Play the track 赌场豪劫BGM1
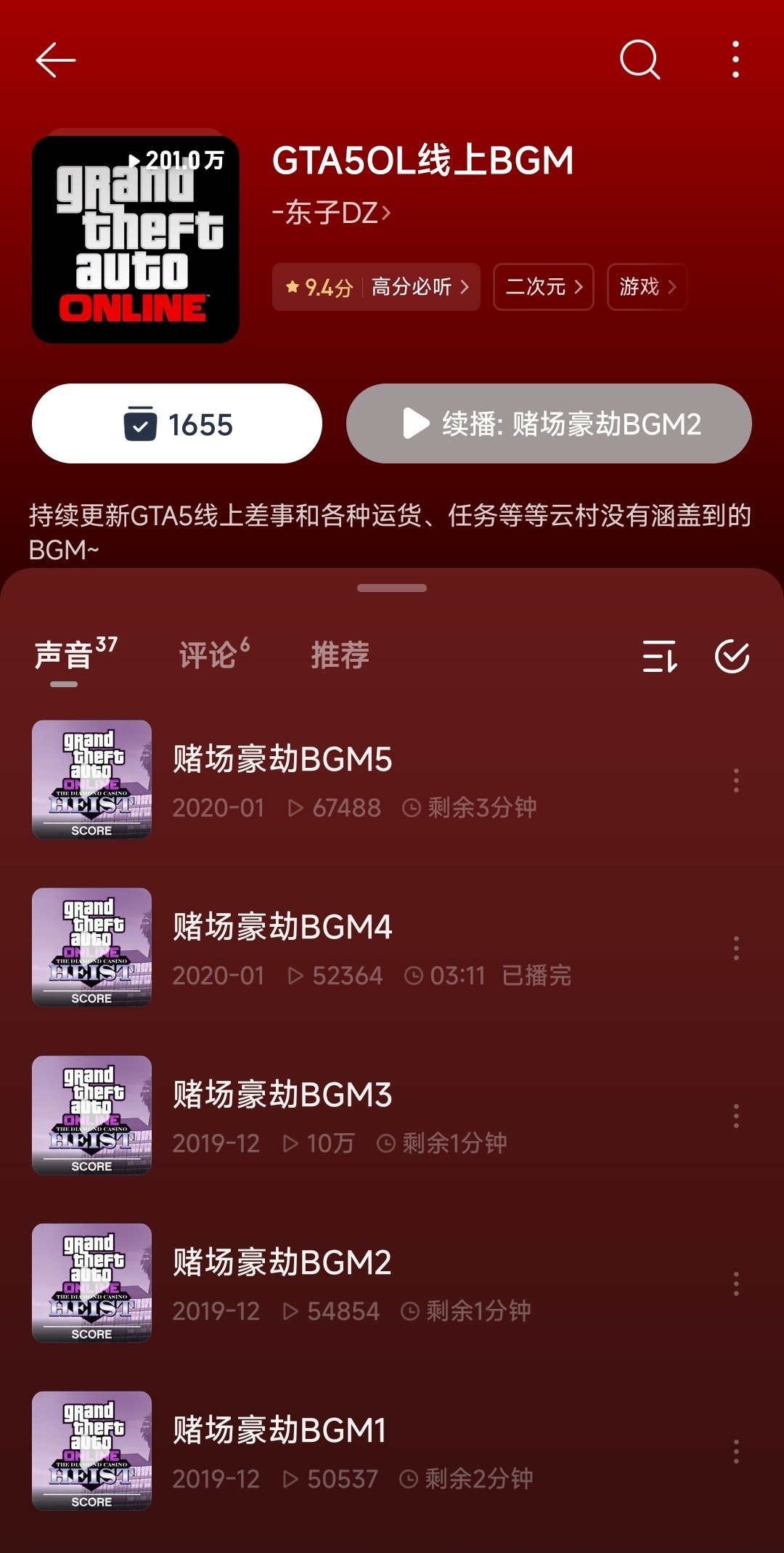 279,1431
